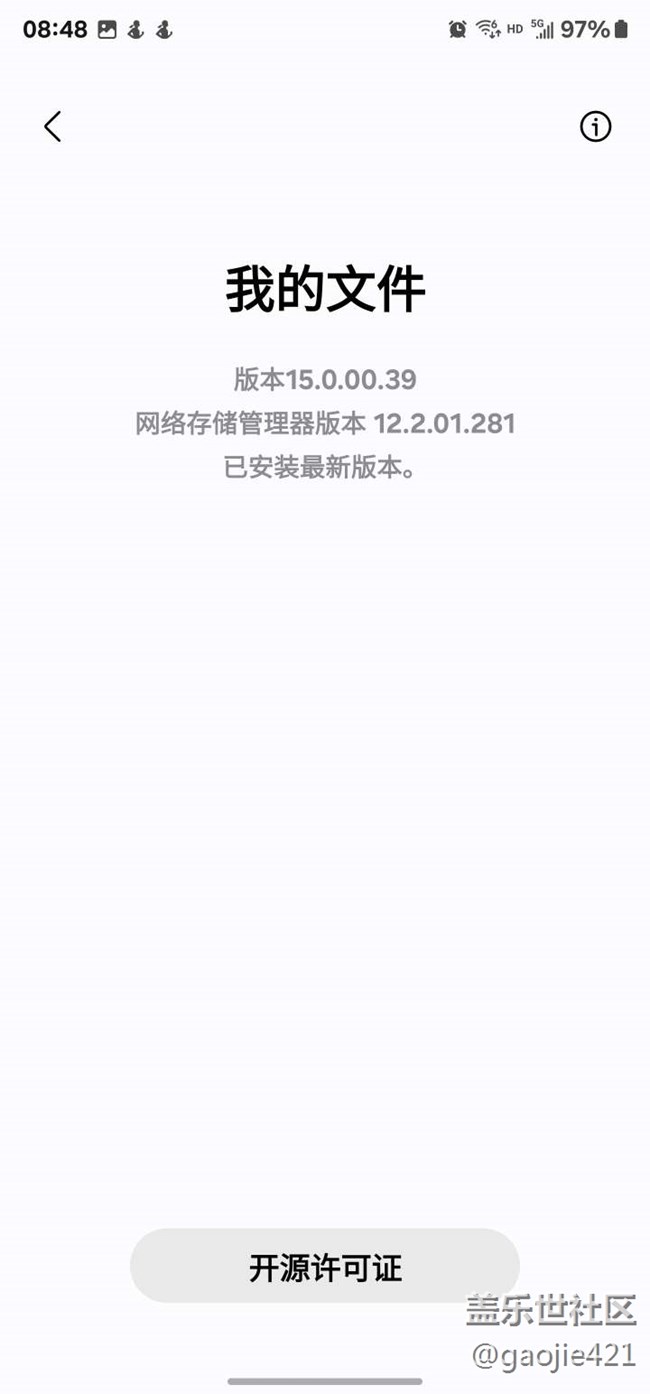This screenshot has width=650, height=1394.
Task: Open the app info icon
Action: (x=595, y=127)
